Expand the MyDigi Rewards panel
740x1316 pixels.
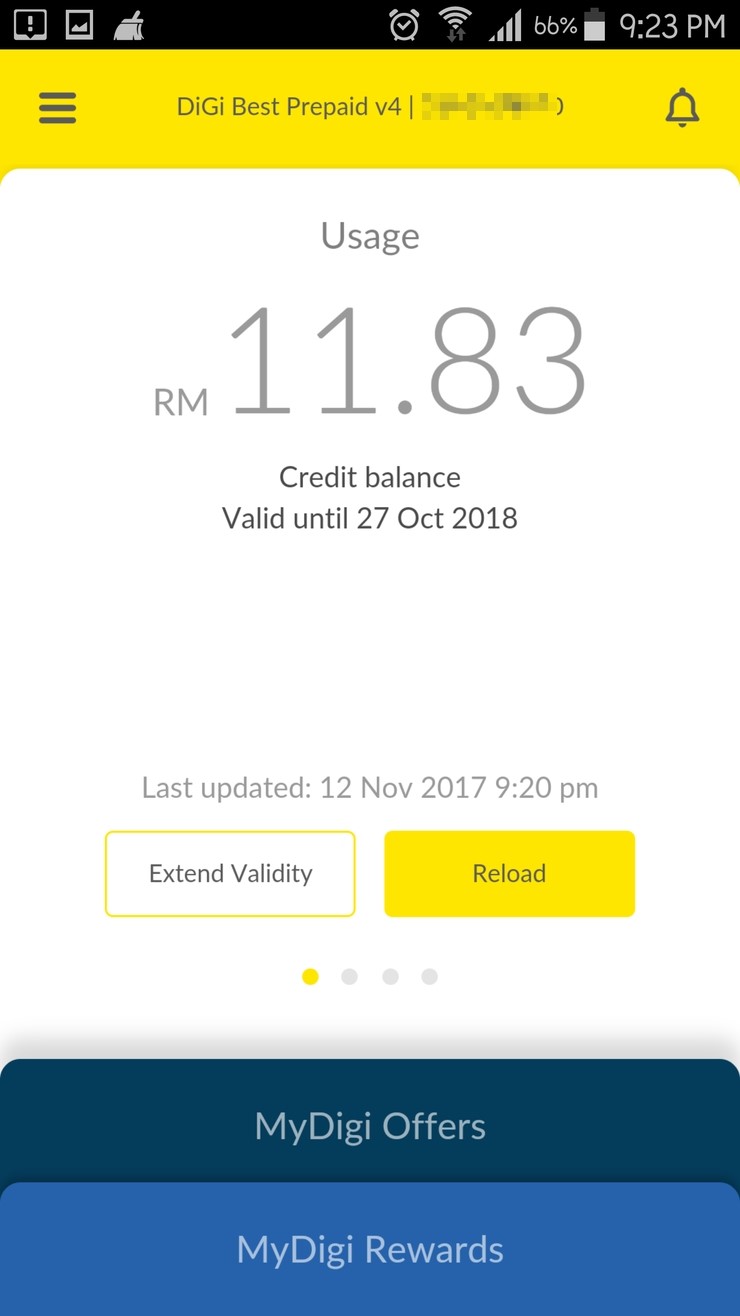click(x=370, y=1250)
